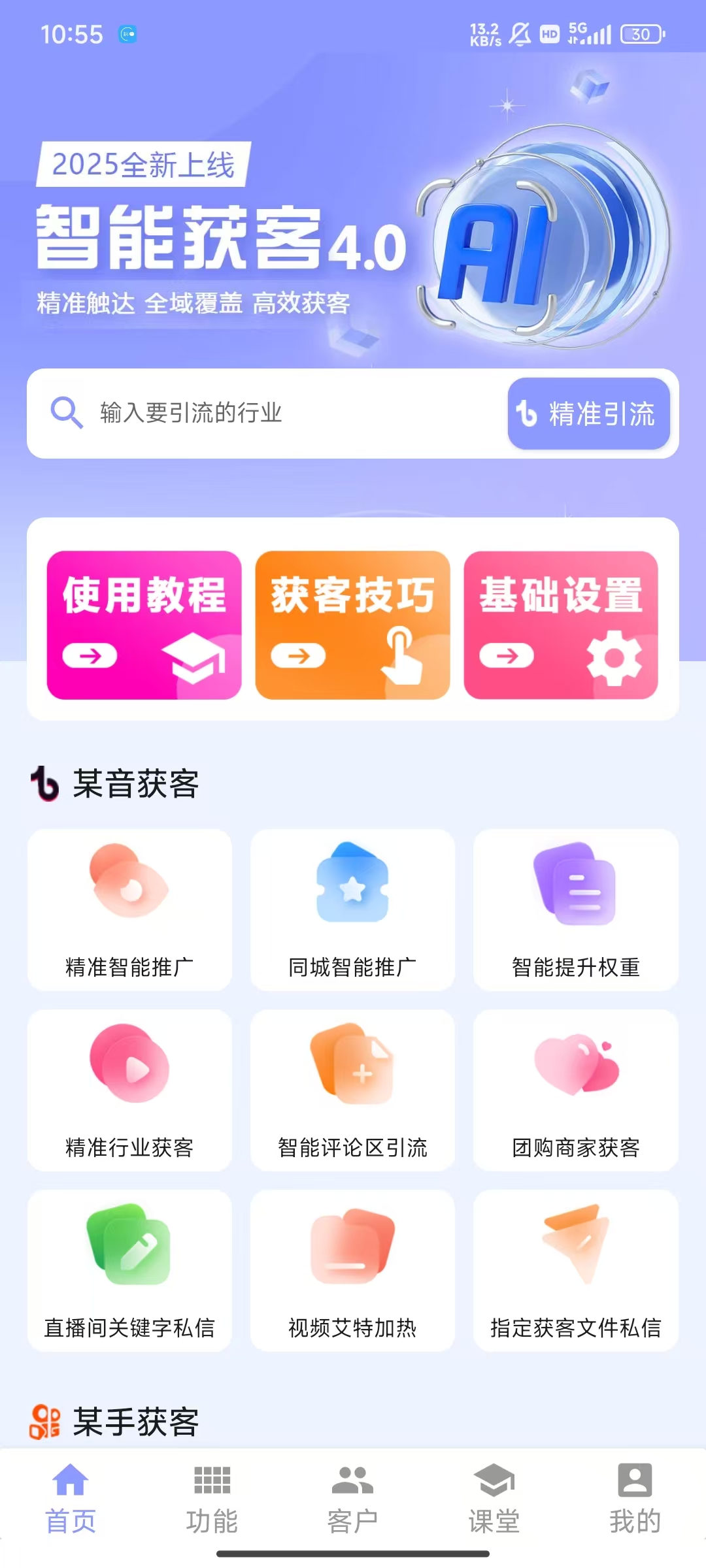Viewport: 706px width, 1568px height.
Task: Open 智能评论区引流
Action: (352, 1090)
